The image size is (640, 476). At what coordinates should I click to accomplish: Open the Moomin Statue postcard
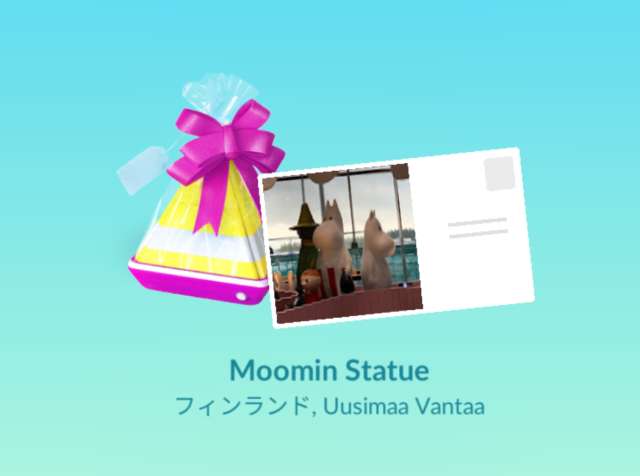(x=398, y=238)
